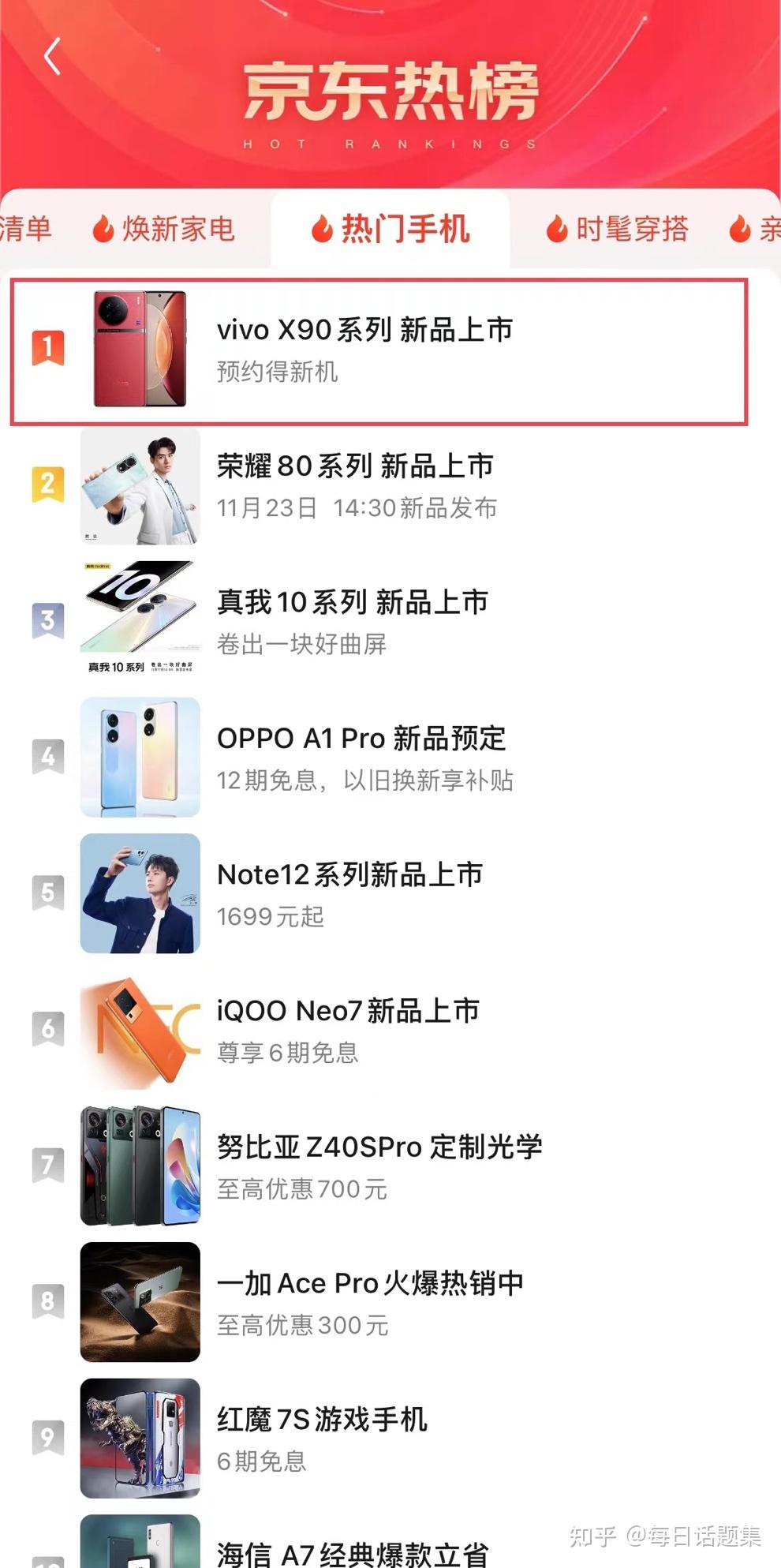Image resolution: width=781 pixels, height=1568 pixels.
Task: Select 红魔7S 游戏手机 row
Action: coord(322,1438)
